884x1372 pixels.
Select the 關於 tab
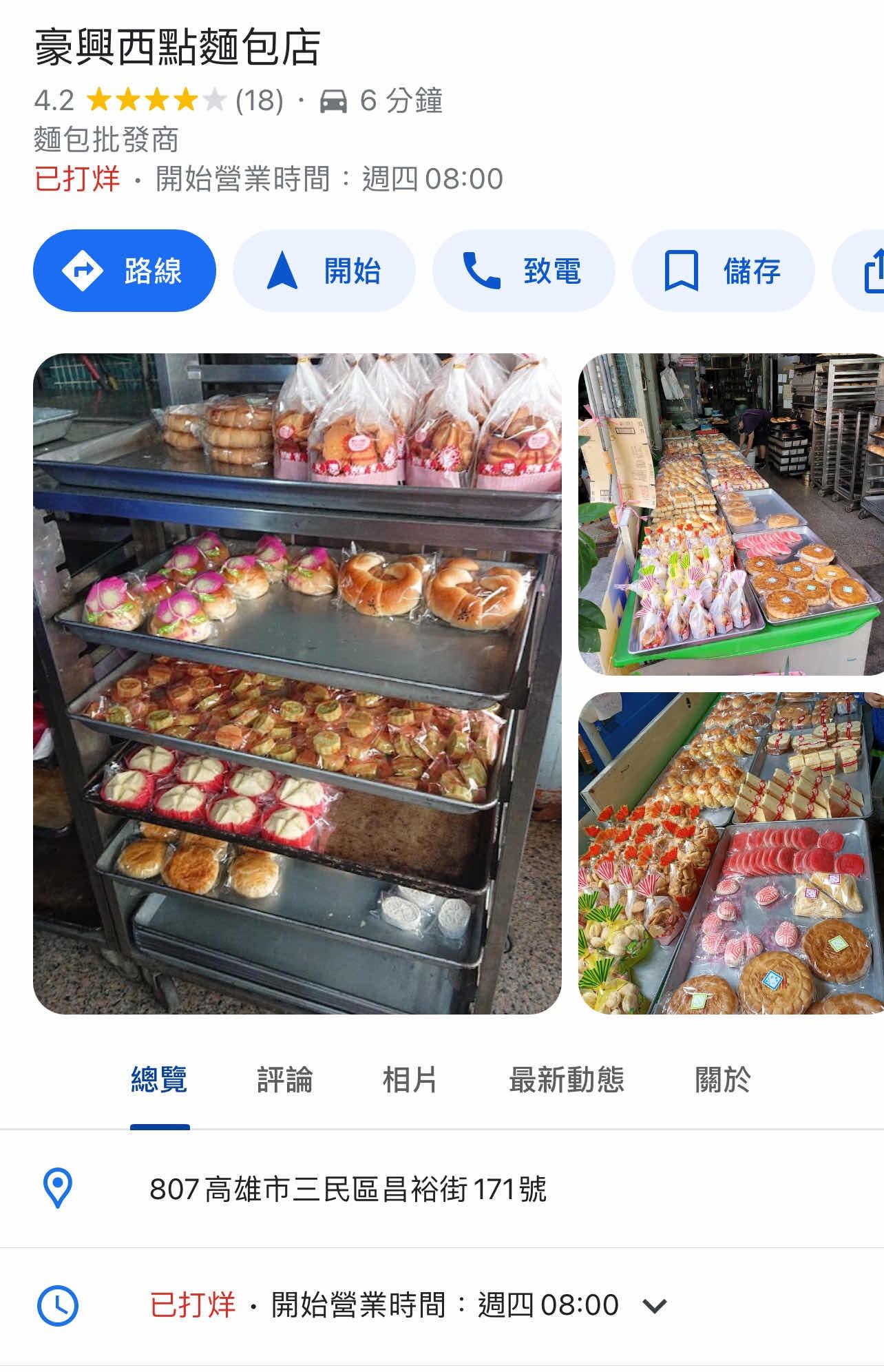(722, 1079)
